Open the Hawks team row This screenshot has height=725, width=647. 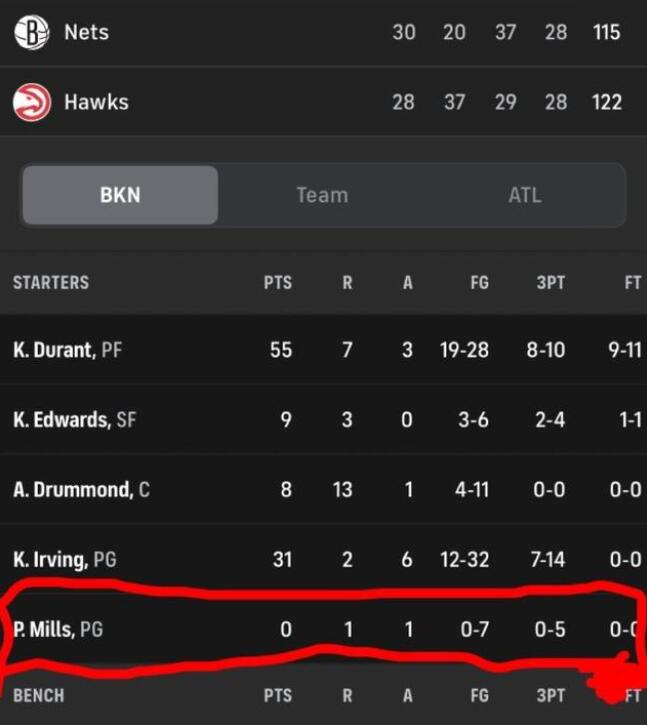click(95, 102)
